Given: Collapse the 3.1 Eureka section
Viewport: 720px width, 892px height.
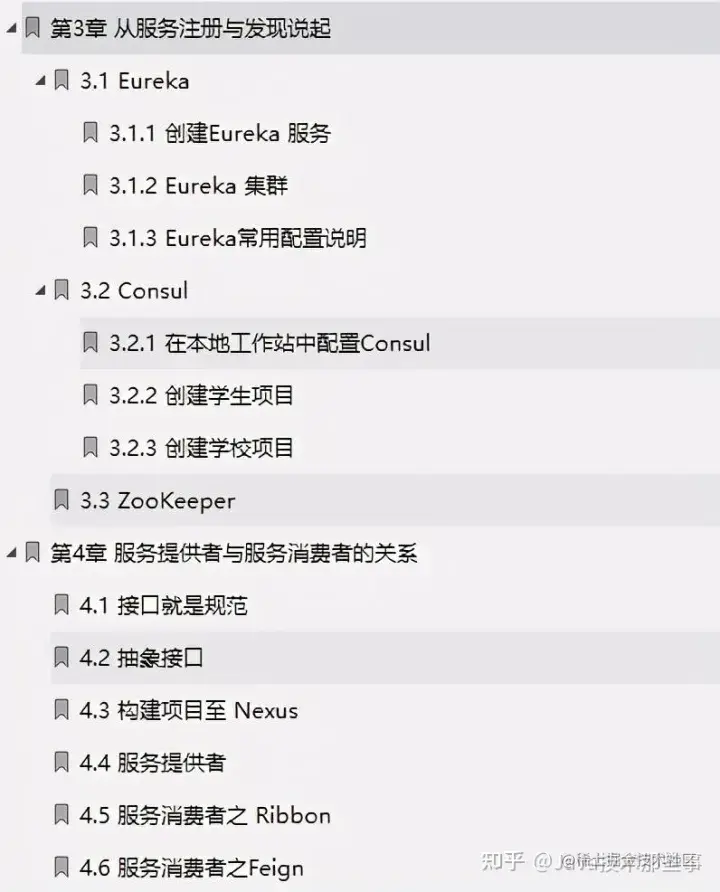Looking at the screenshot, I should (41, 81).
